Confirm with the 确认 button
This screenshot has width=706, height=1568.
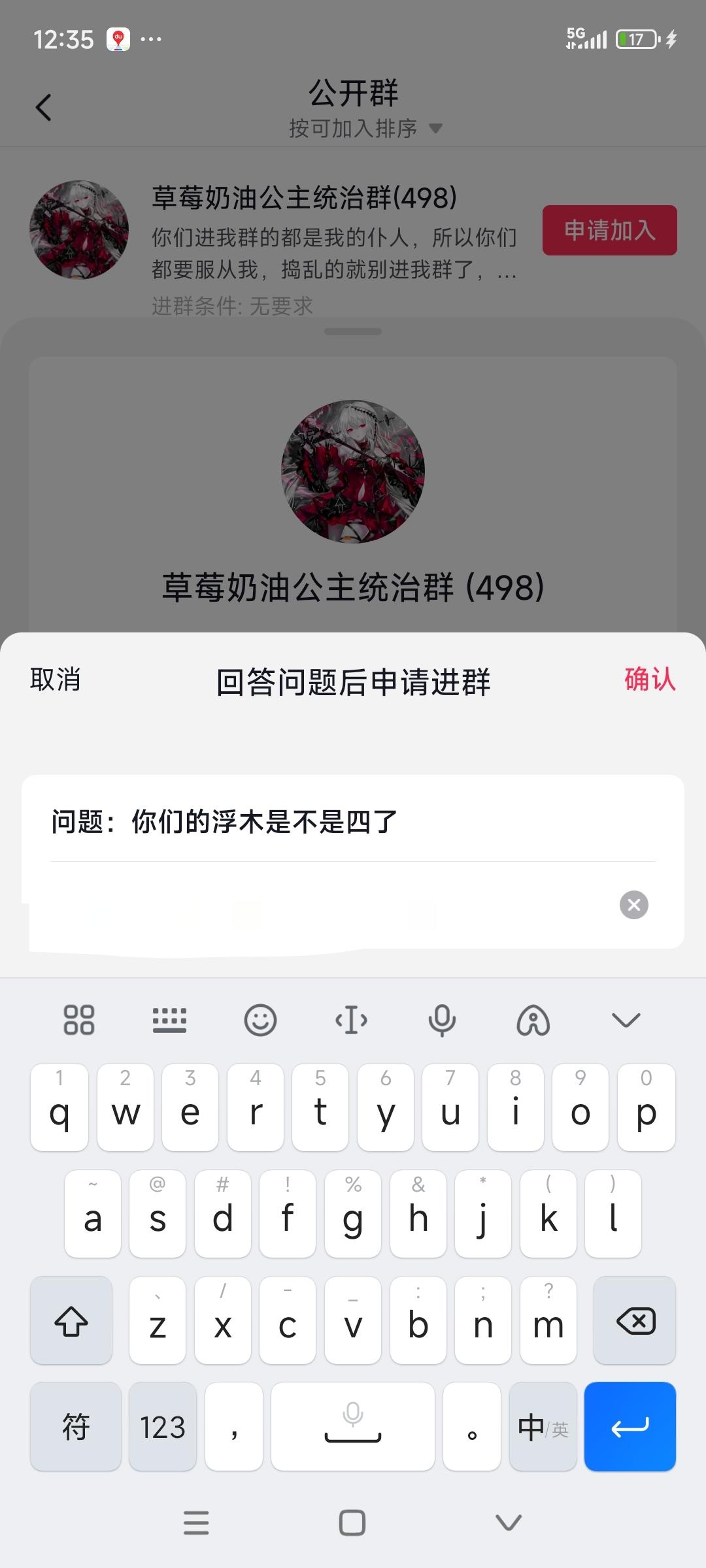649,681
